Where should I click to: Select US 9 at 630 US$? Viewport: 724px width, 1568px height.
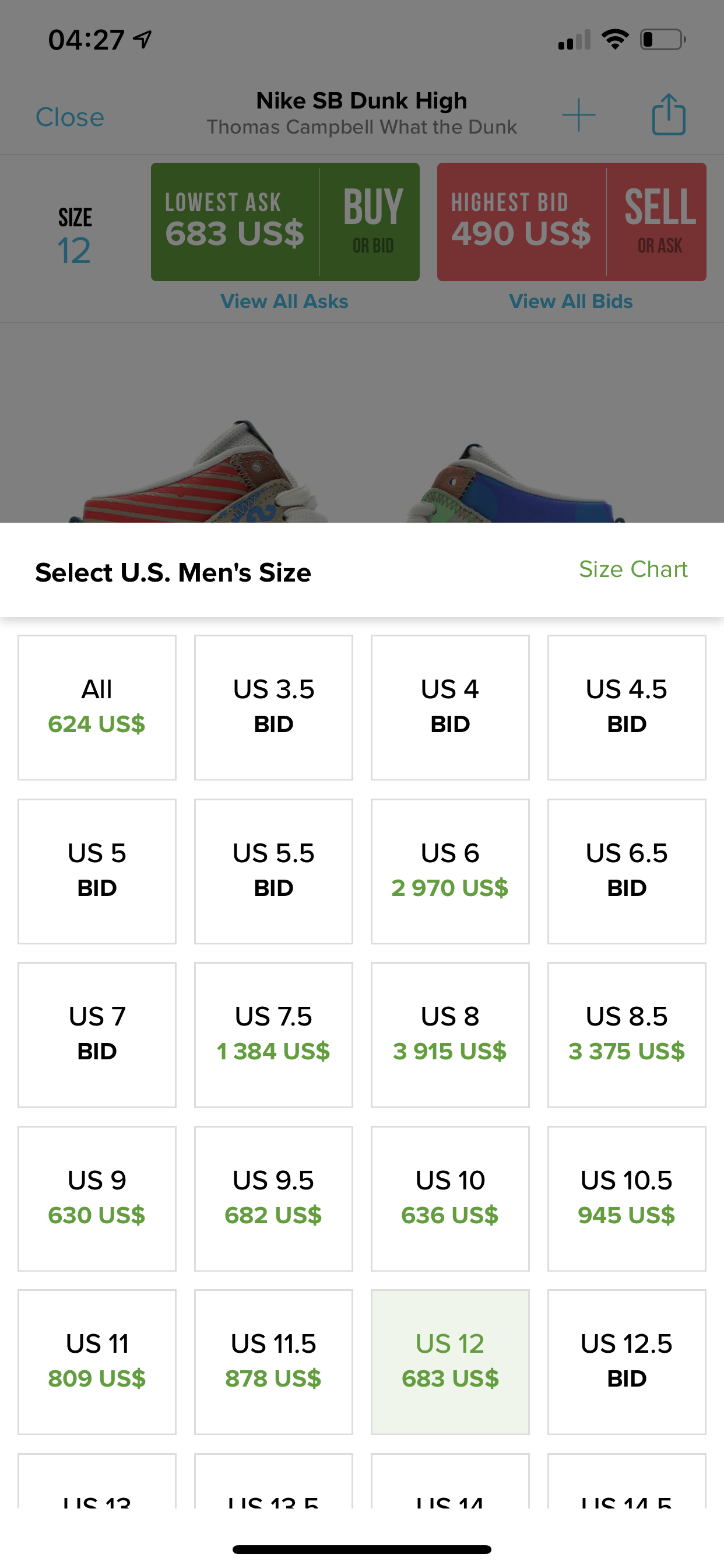pos(97,1199)
